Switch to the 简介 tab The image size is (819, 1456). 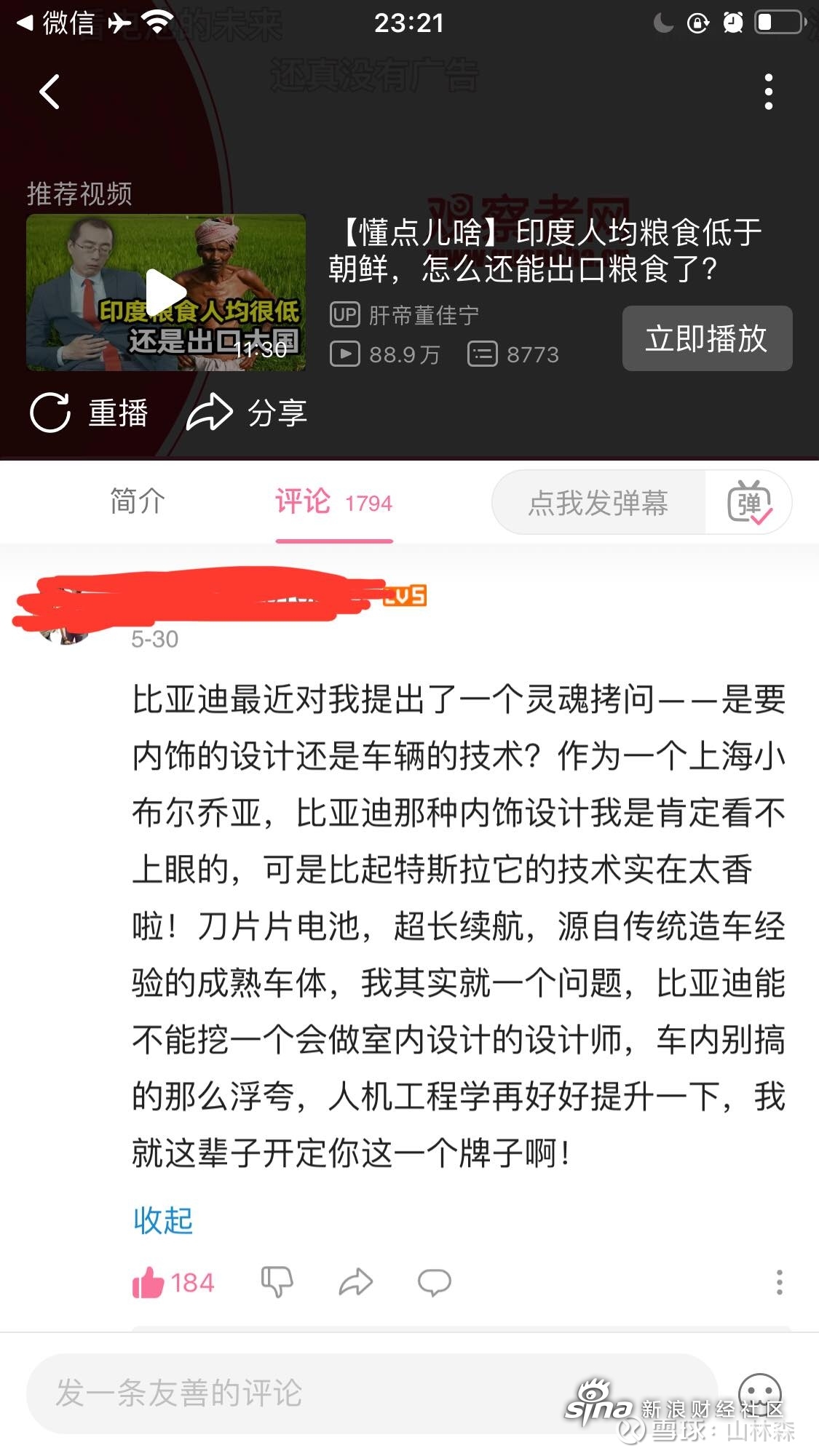pos(137,501)
